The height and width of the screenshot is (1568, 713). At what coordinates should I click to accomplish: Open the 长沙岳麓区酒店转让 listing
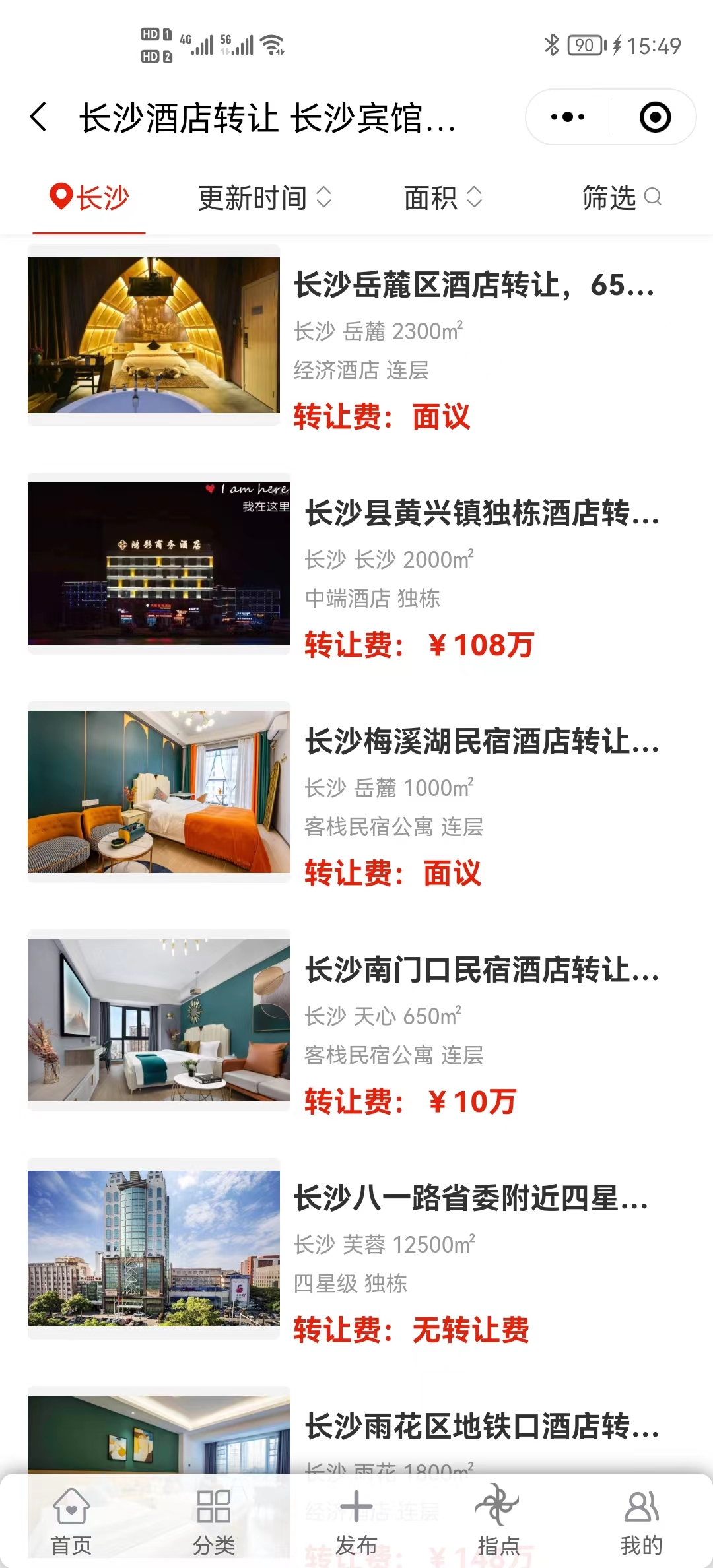(x=474, y=285)
